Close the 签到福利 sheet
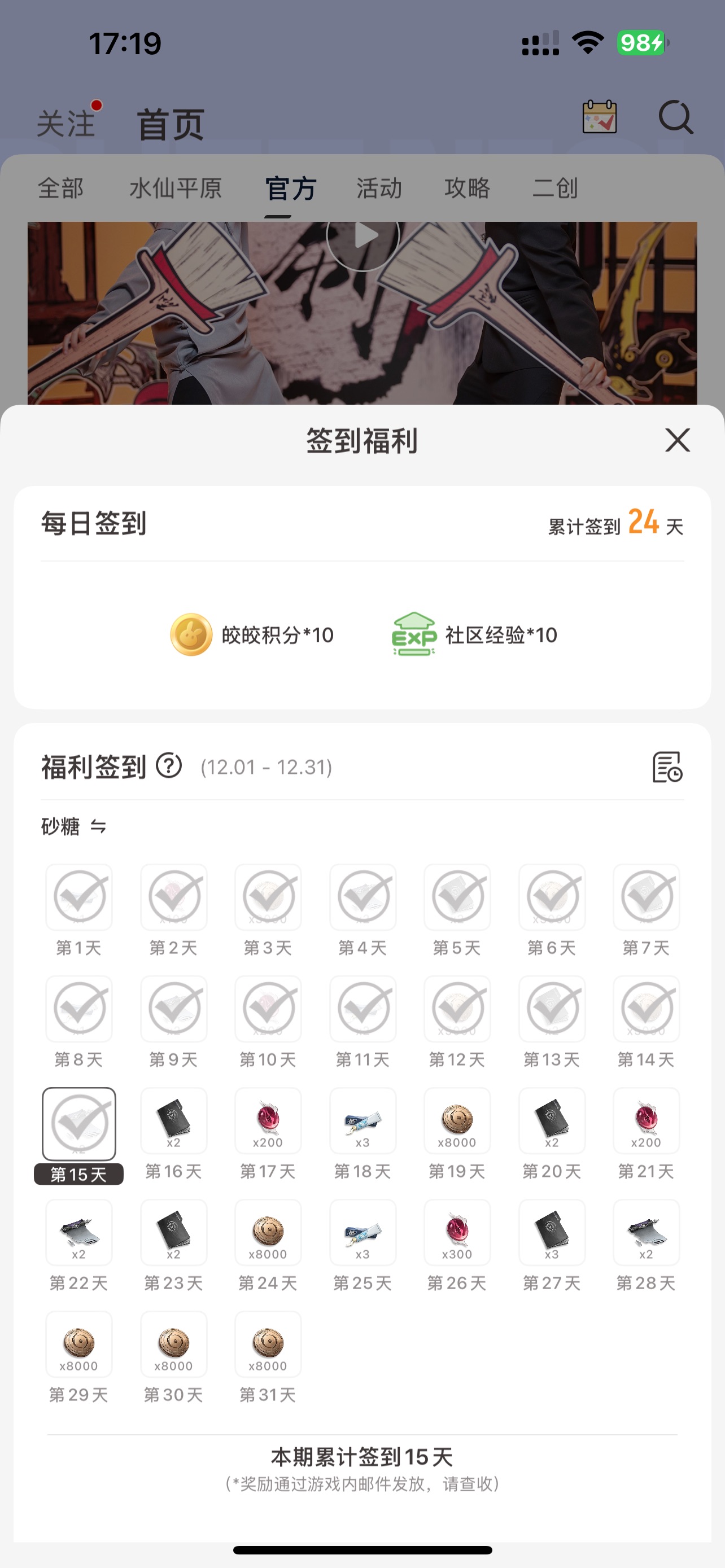 tap(677, 440)
